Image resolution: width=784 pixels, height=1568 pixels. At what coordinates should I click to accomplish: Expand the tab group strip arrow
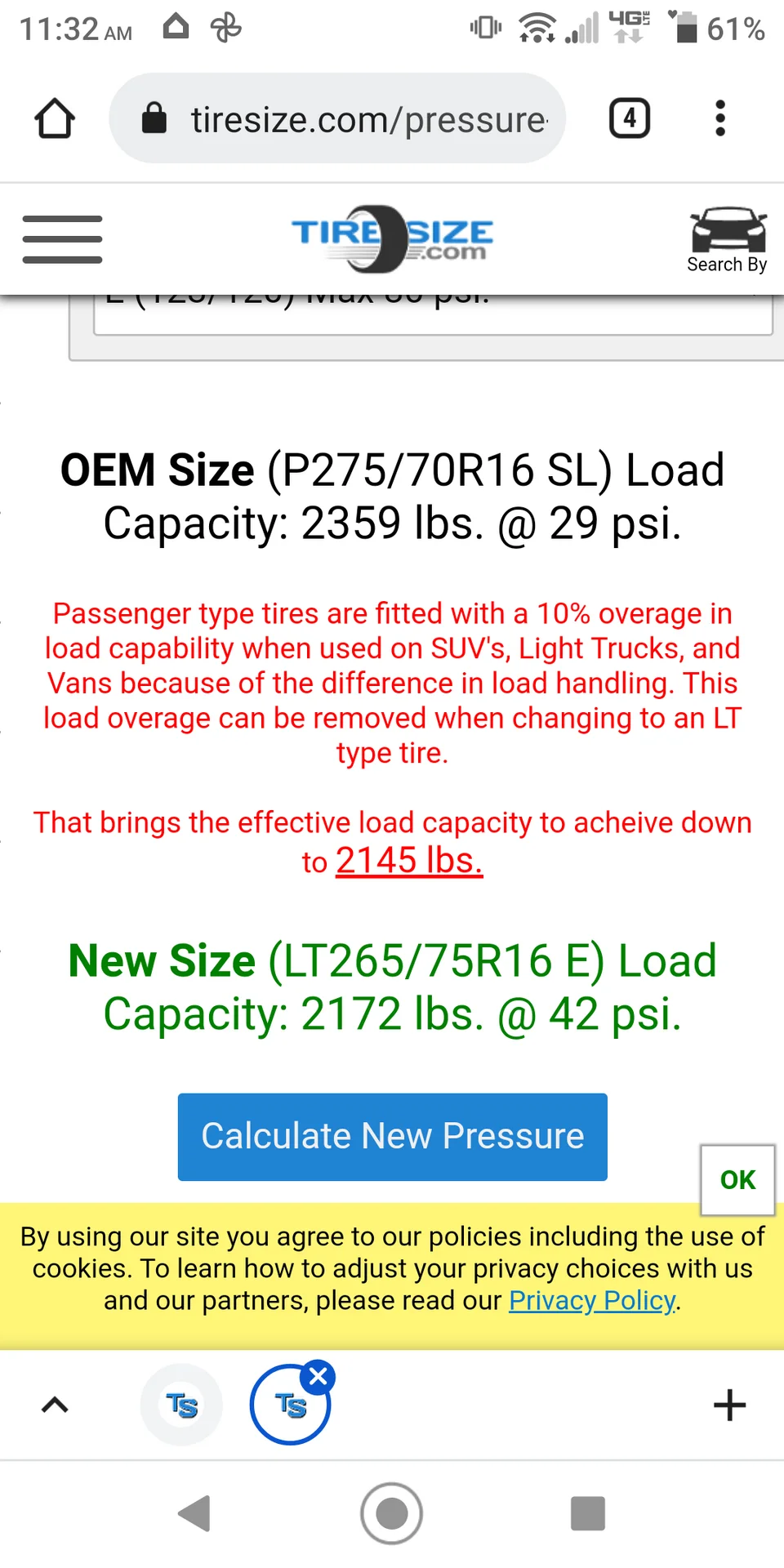[55, 1405]
